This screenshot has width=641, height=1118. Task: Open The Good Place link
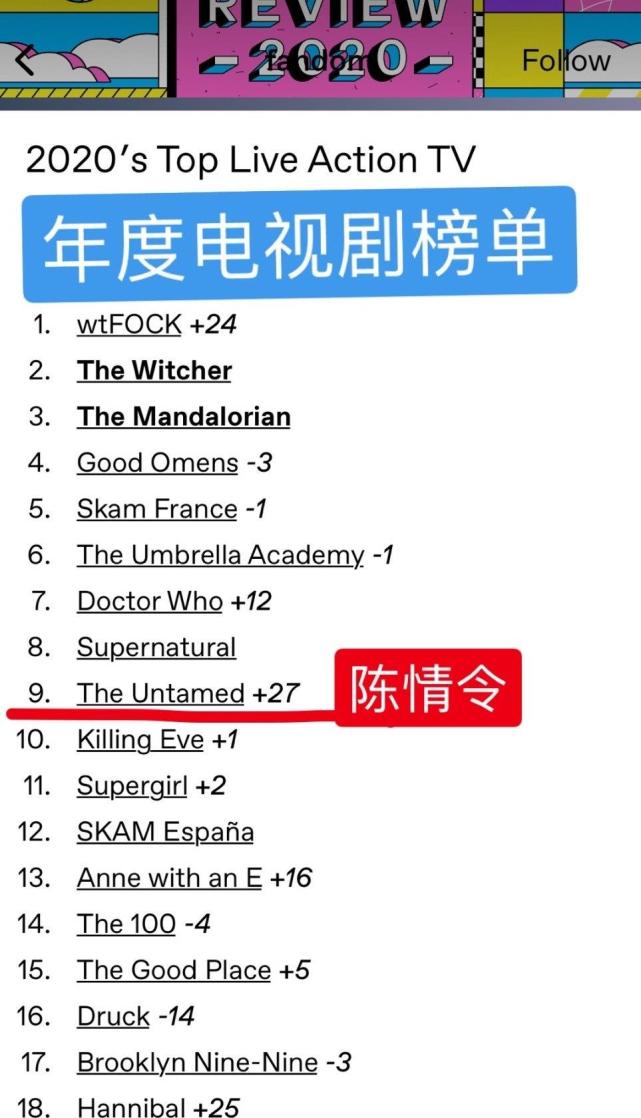[174, 970]
